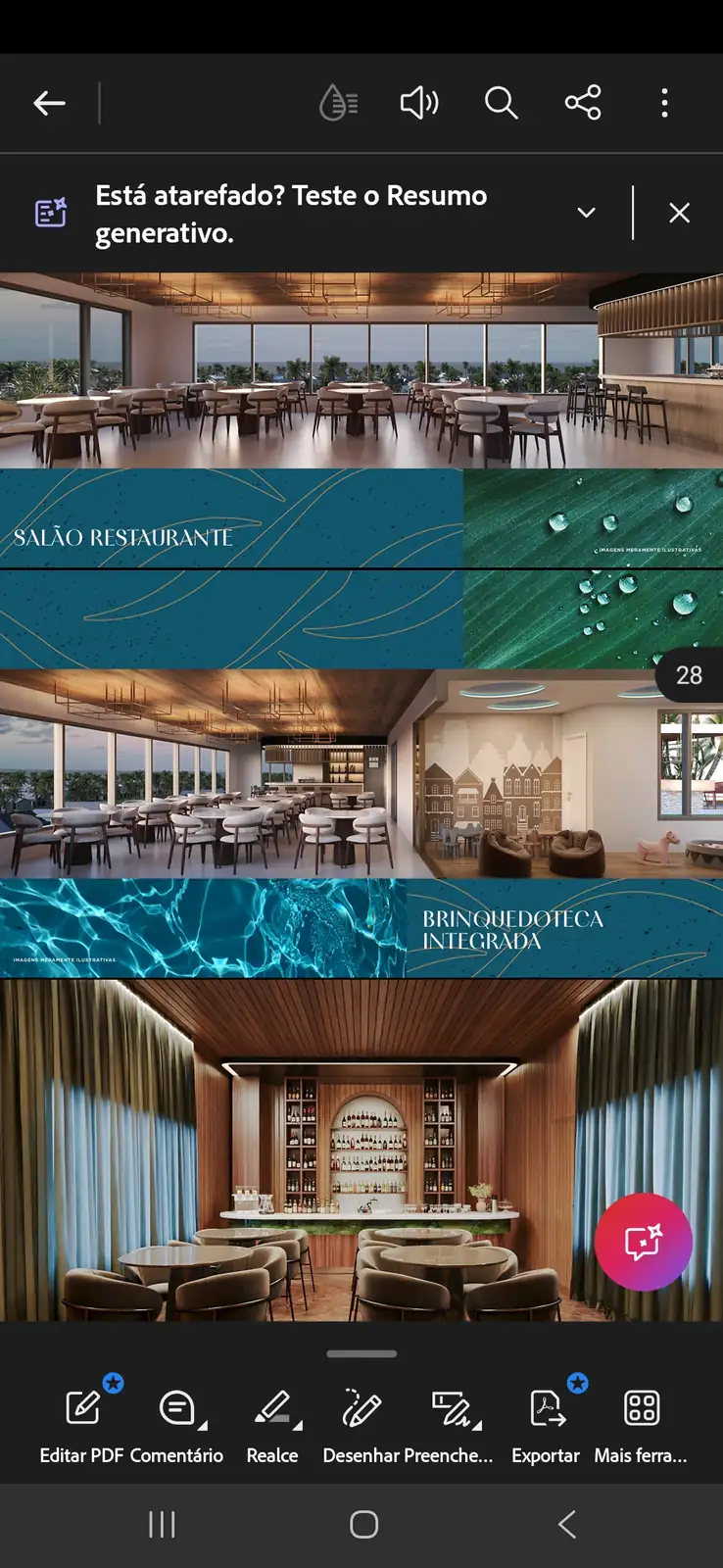Image resolution: width=723 pixels, height=1568 pixels.
Task: Choose the Realce highlighter tool
Action: [272, 1421]
